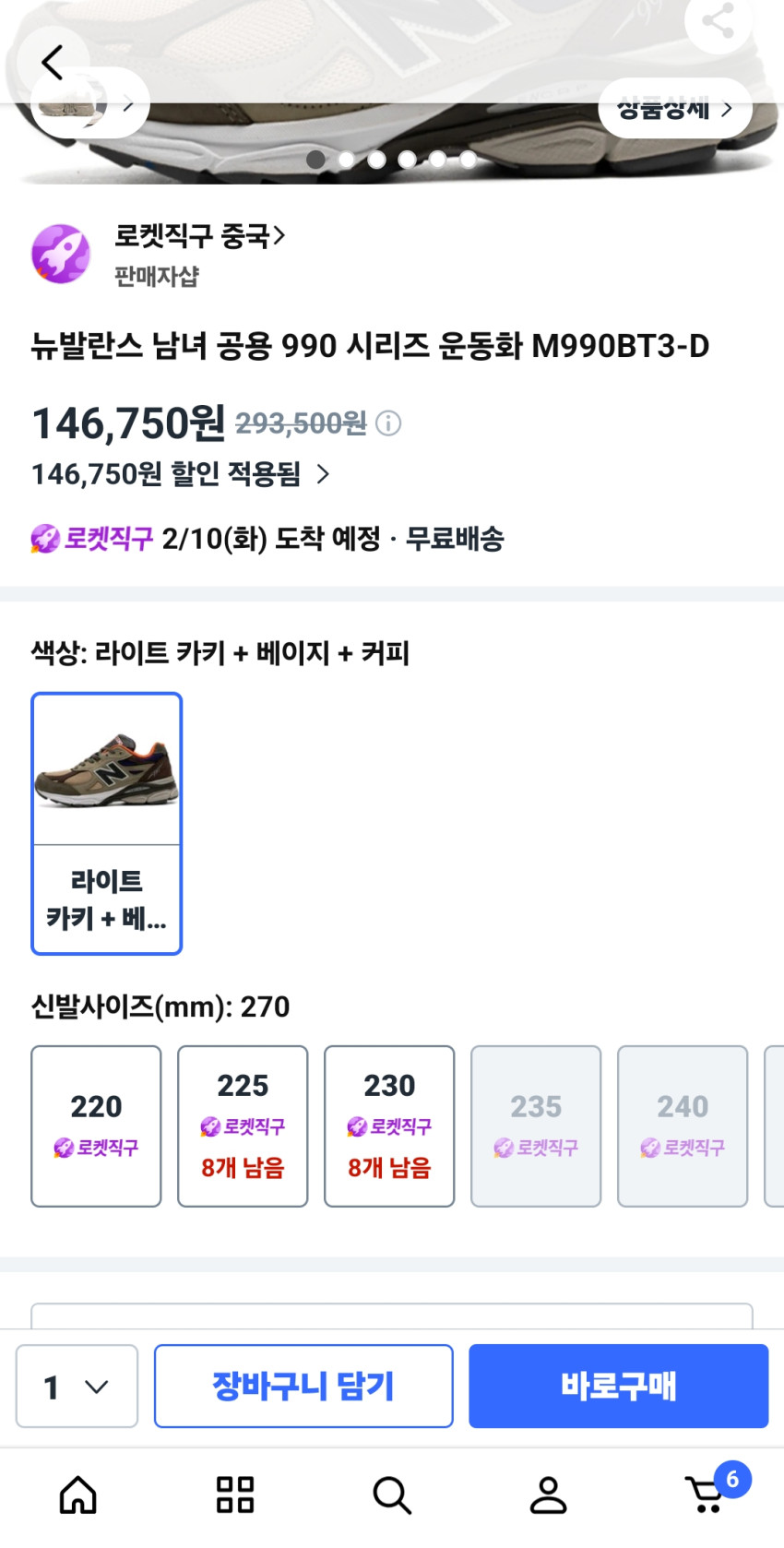The height and width of the screenshot is (1548, 784).
Task: Open the quantity dropdown
Action: (x=77, y=1386)
